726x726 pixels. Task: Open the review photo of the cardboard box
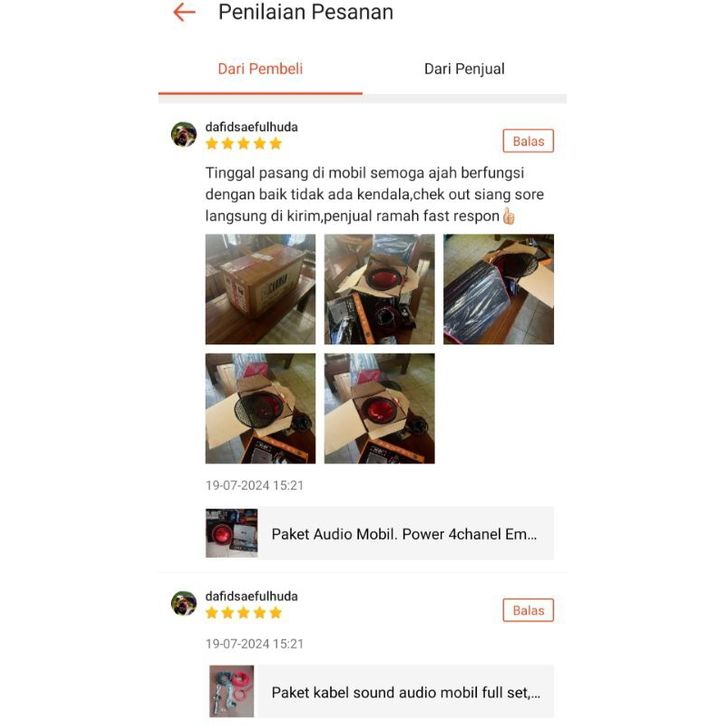pos(260,289)
